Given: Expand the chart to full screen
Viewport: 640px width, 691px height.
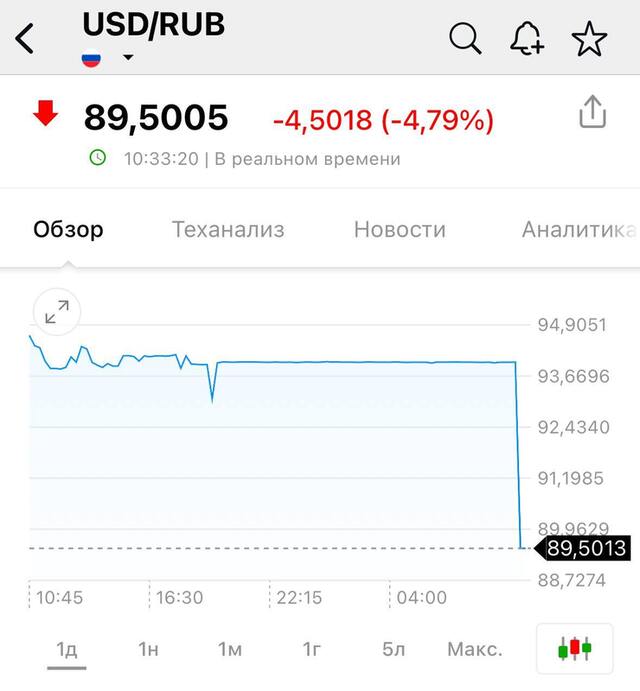Looking at the screenshot, I should pos(56,312).
